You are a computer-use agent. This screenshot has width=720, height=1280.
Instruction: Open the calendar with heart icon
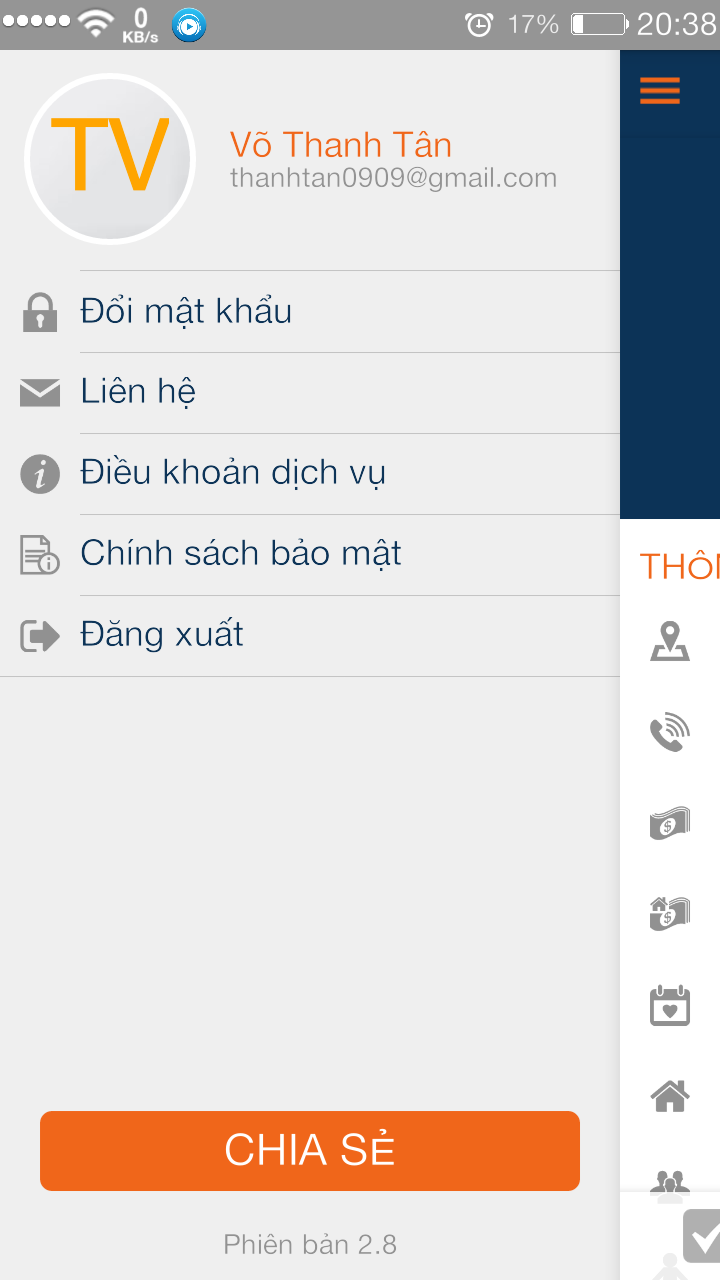click(669, 1005)
